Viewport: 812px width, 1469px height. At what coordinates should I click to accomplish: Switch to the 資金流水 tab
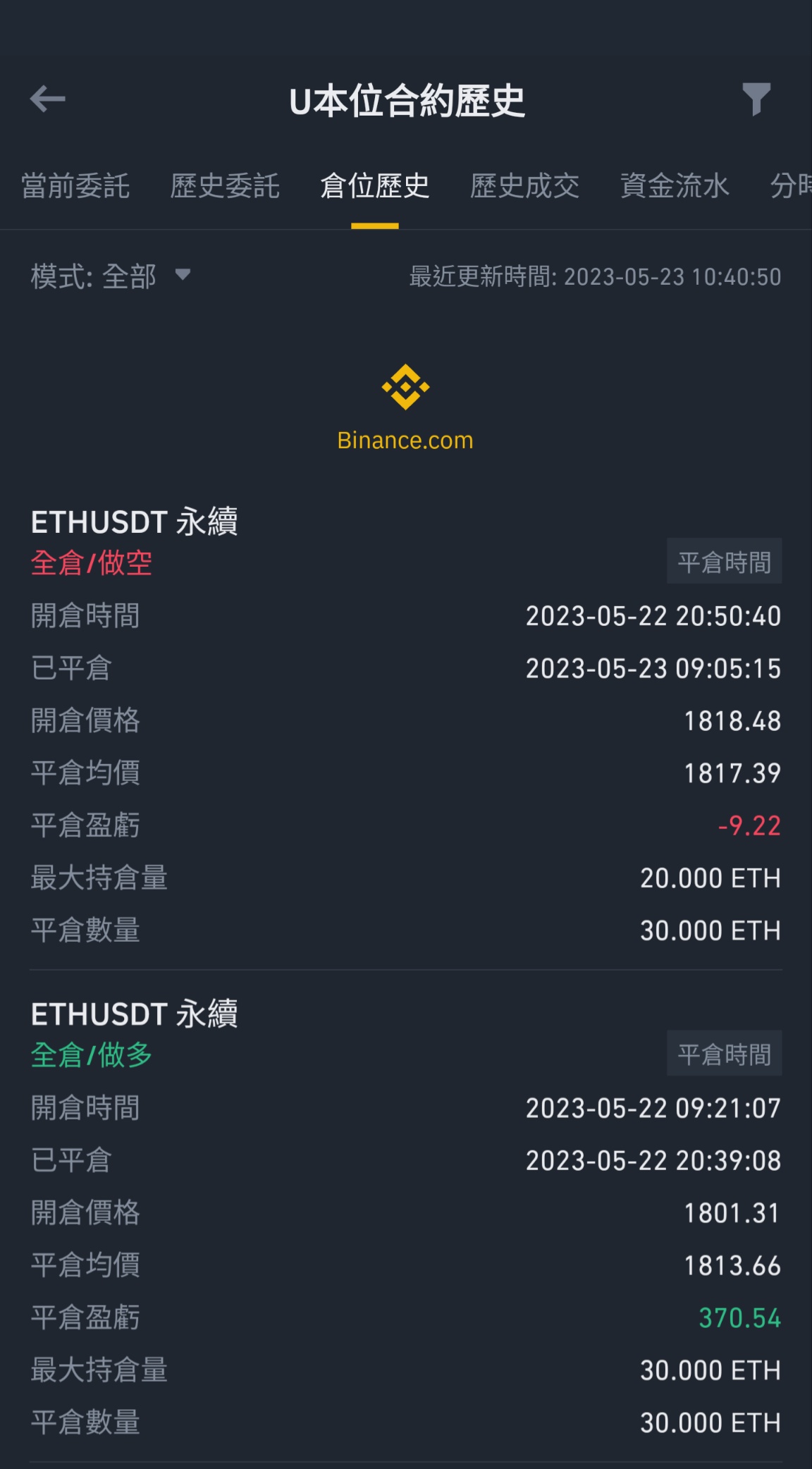pos(675,186)
